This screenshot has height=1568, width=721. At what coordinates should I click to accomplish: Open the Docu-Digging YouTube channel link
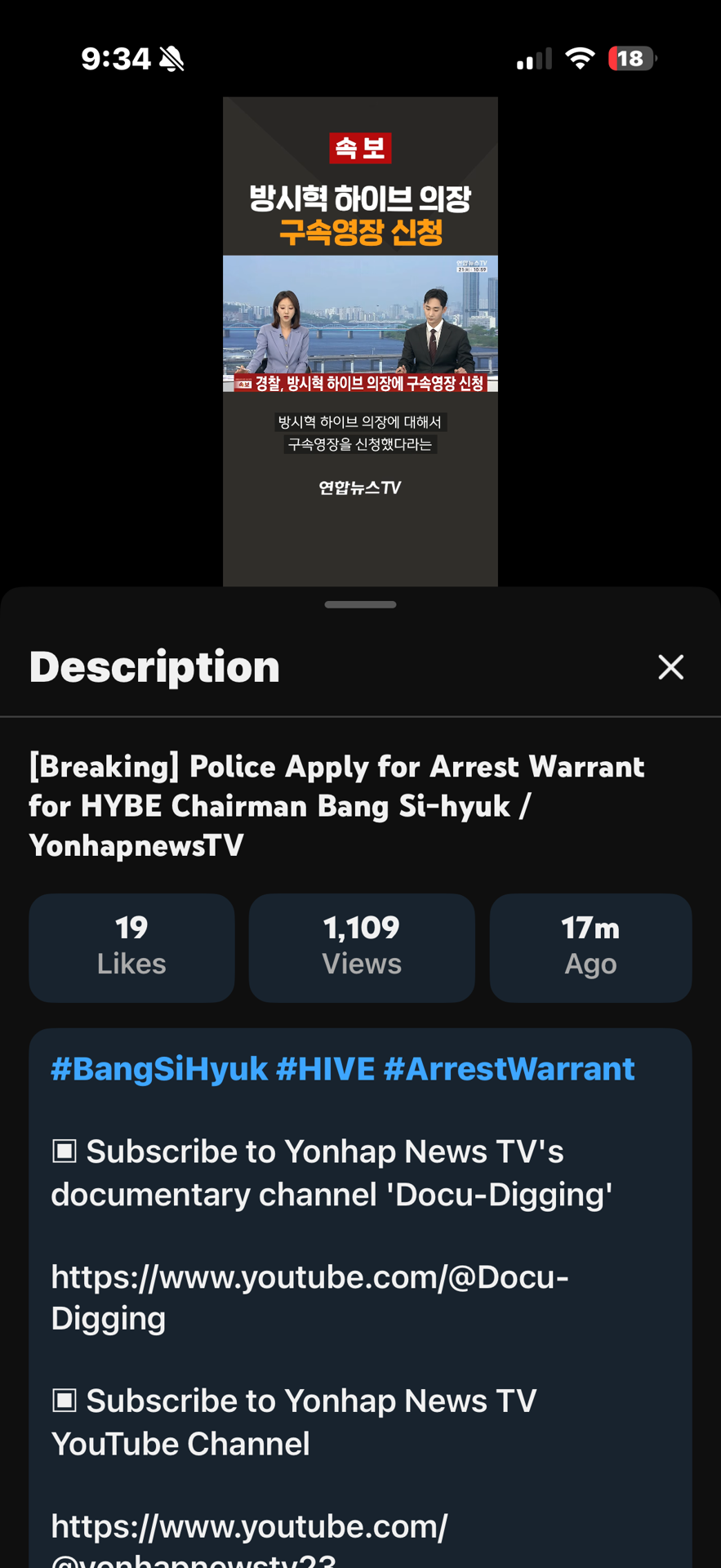pyautogui.click(x=309, y=1297)
